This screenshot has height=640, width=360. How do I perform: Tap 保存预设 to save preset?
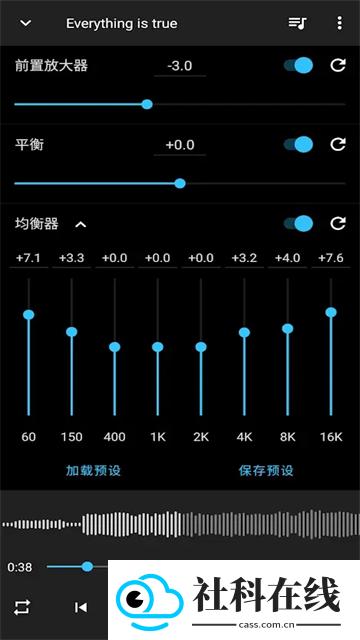click(266, 471)
